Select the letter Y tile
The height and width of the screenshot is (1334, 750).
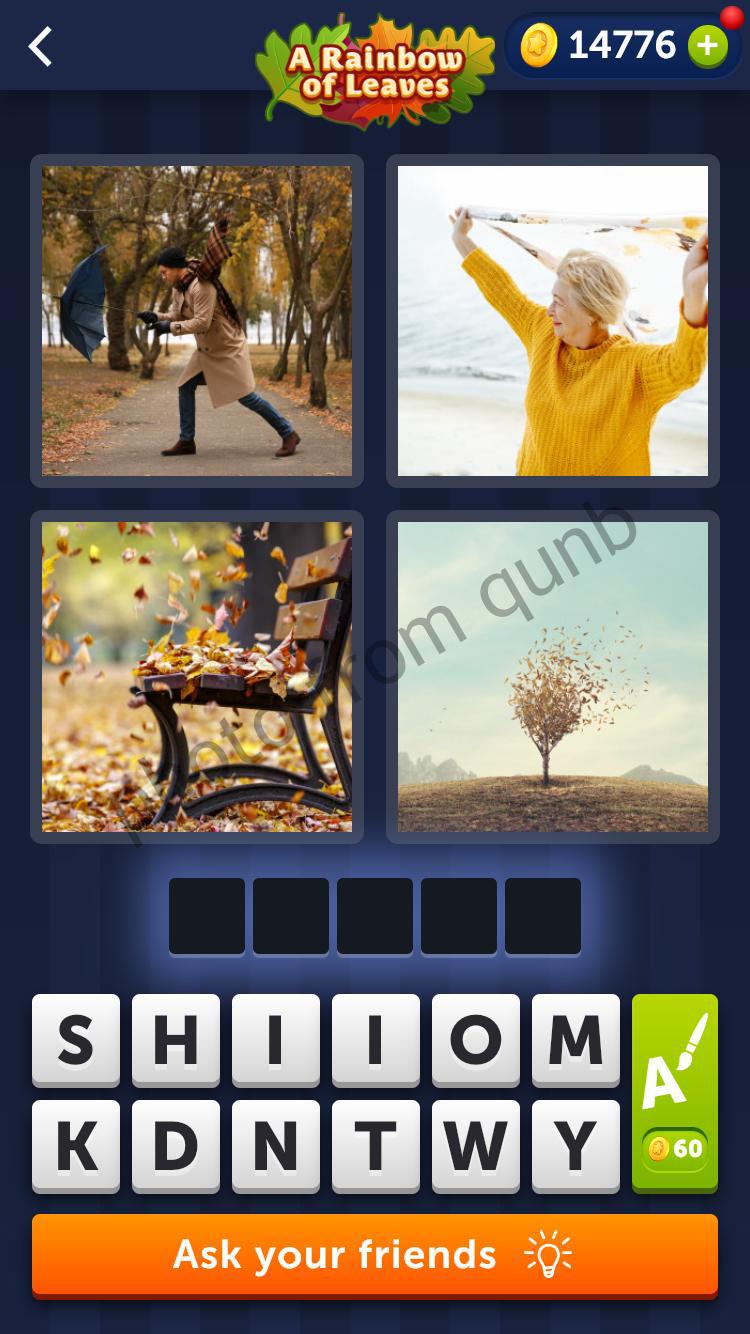pyautogui.click(x=576, y=1146)
